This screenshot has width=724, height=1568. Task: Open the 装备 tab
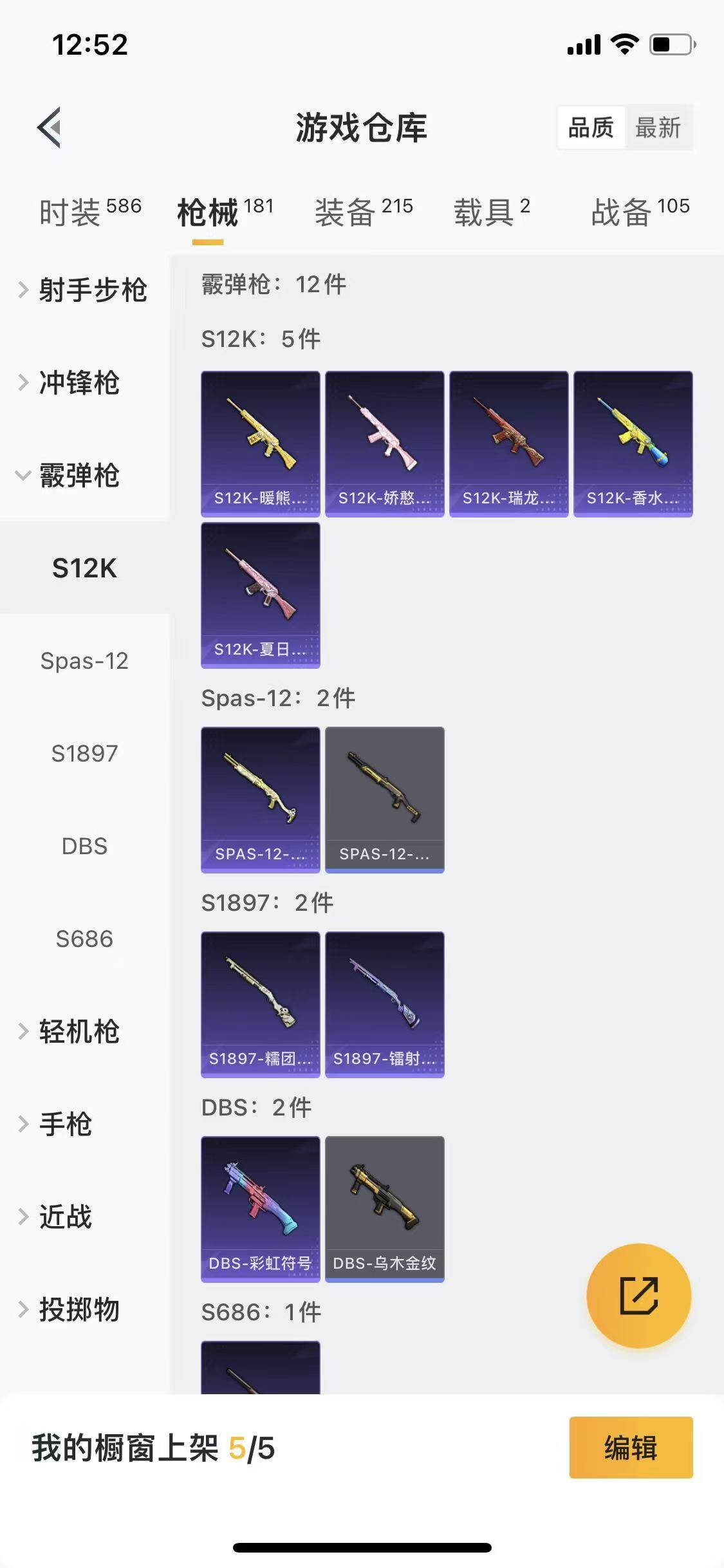363,212
